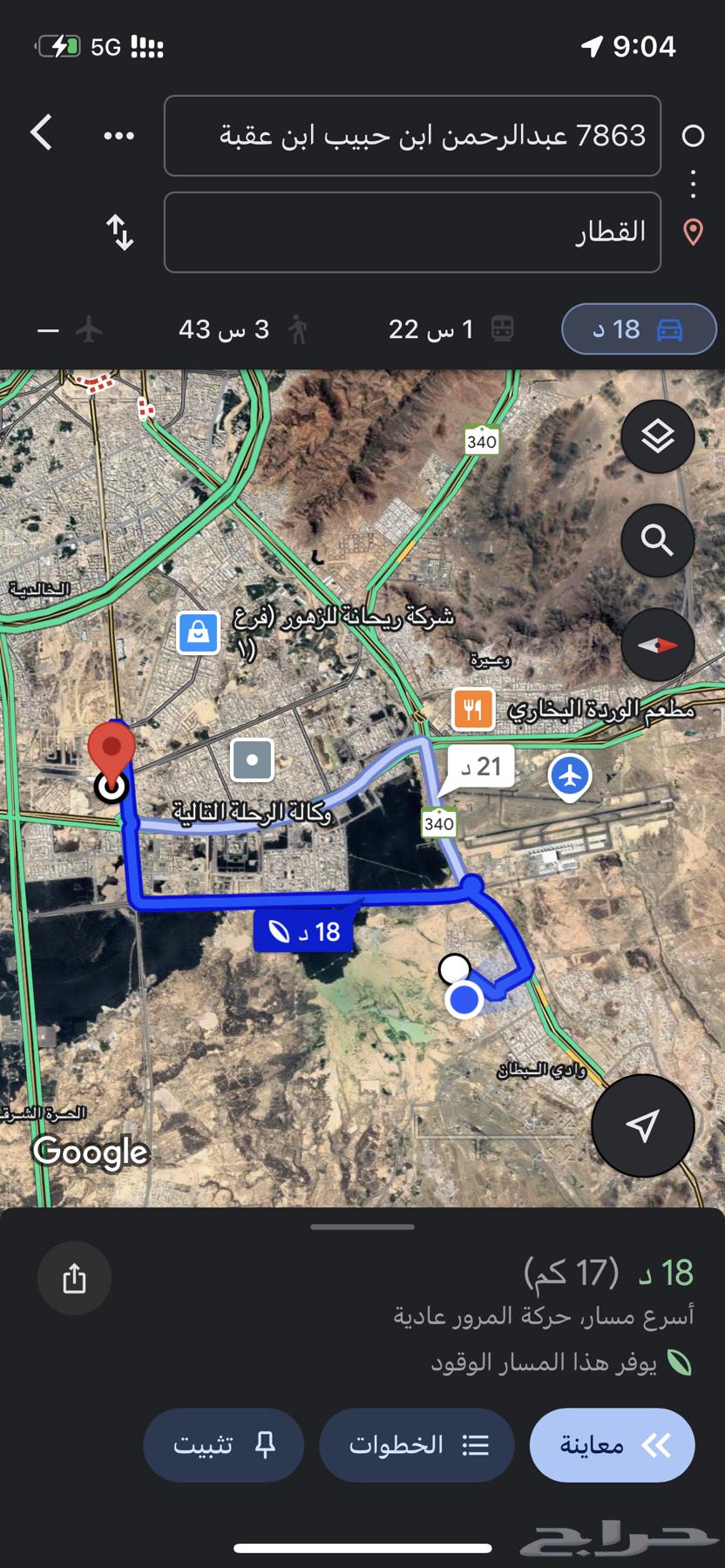Screen dimensions: 725x1568
Task: Center map on my location
Action: pos(642,1125)
